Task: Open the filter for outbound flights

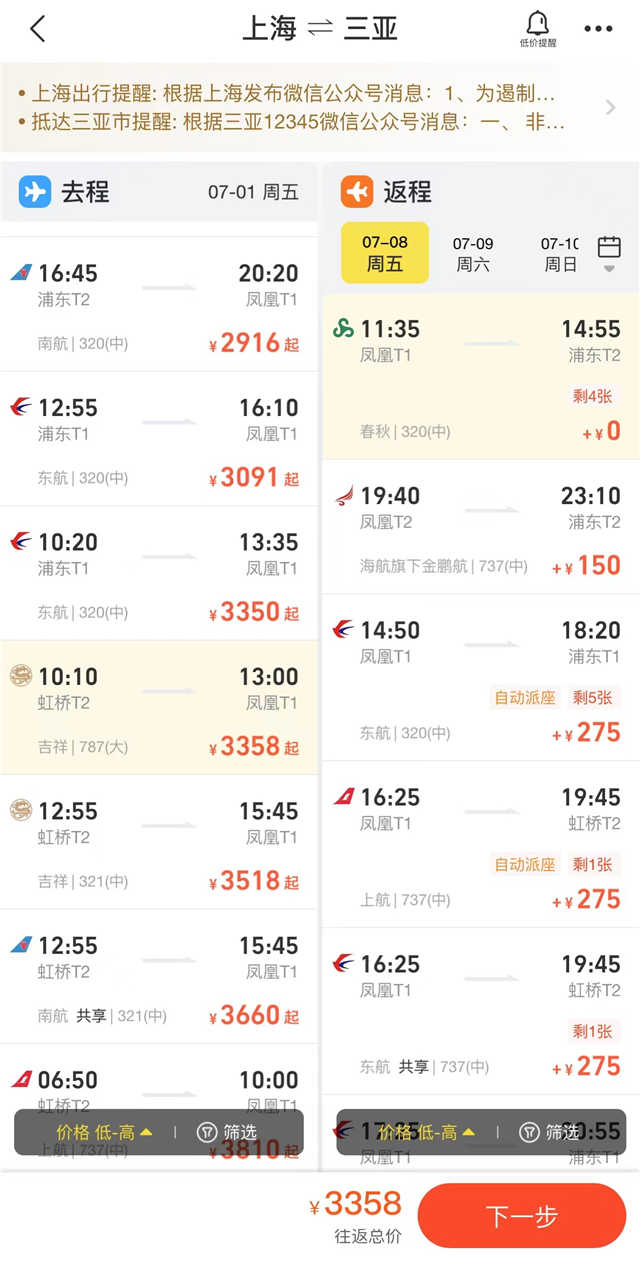Action: pyautogui.click(x=227, y=1132)
